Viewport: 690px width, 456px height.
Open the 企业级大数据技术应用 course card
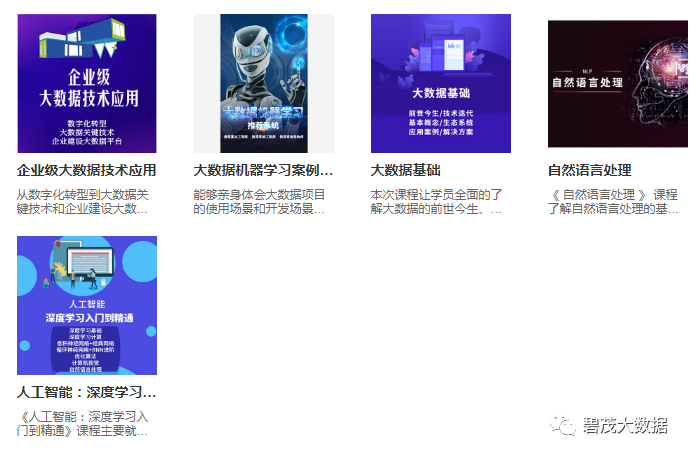[x=87, y=84]
